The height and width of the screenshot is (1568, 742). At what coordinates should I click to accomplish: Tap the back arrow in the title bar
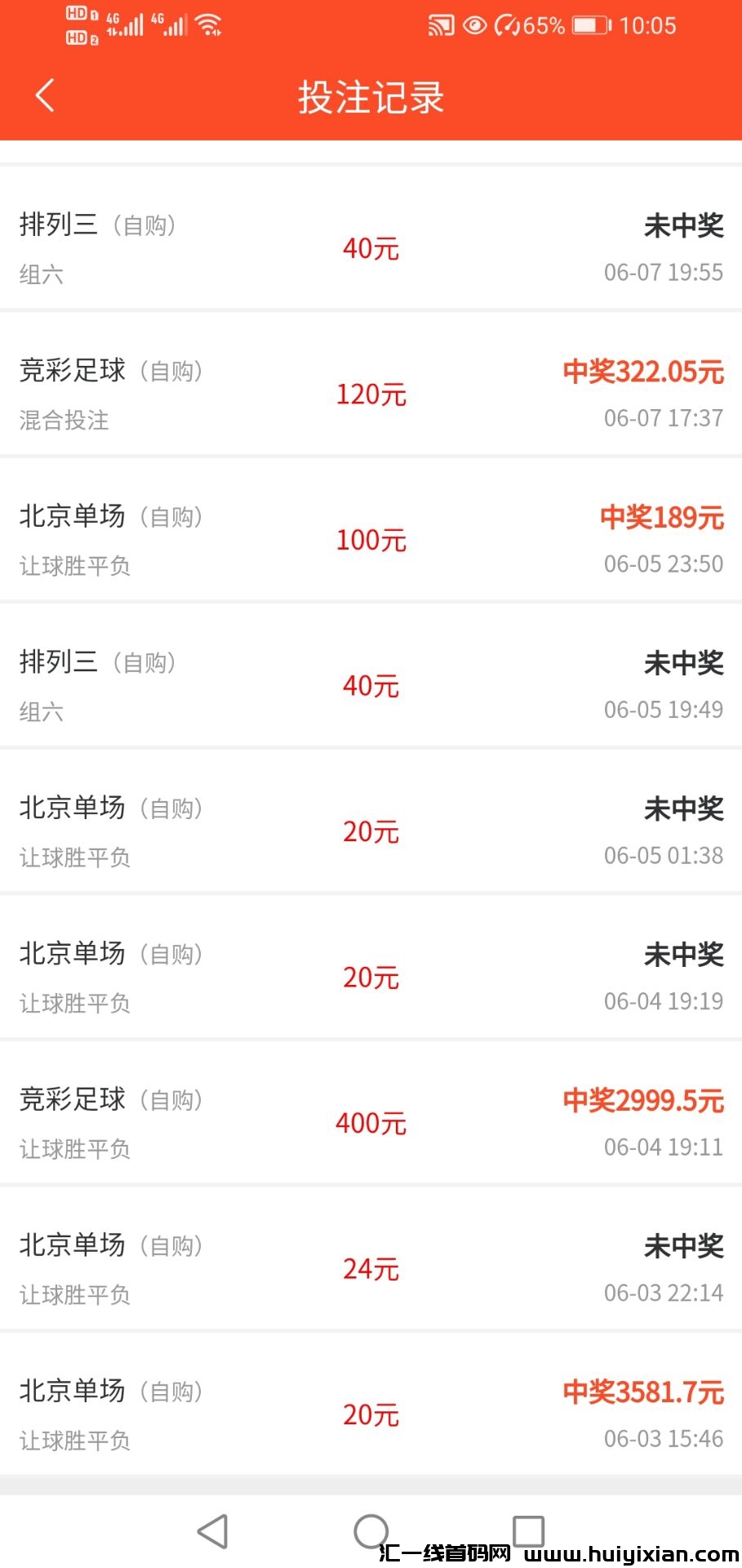click(x=43, y=96)
